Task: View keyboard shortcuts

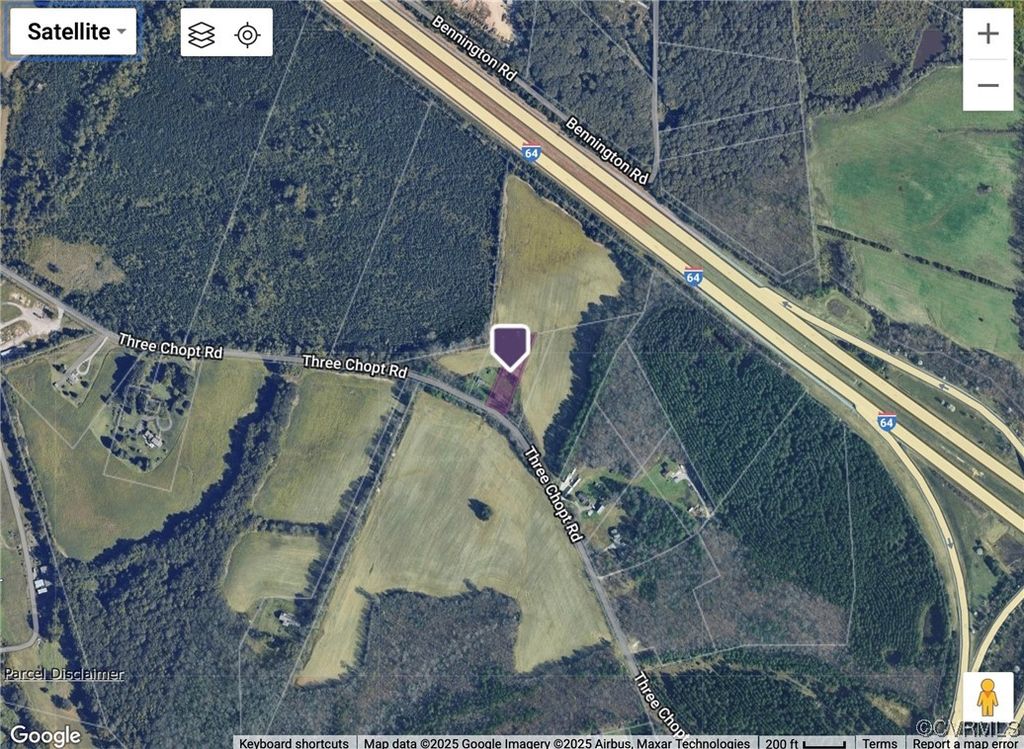Action: coord(294,743)
